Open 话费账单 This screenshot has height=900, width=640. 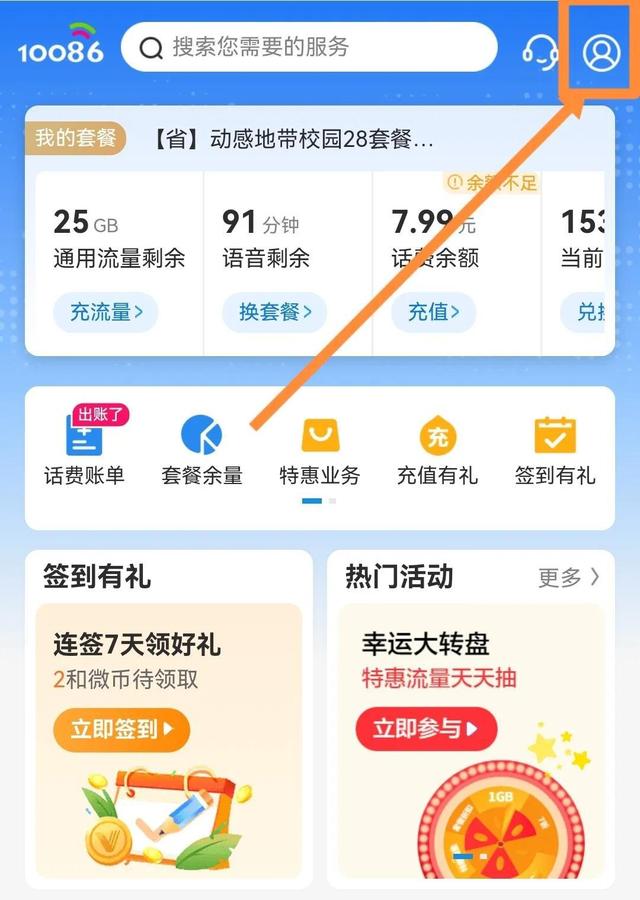tap(84, 448)
